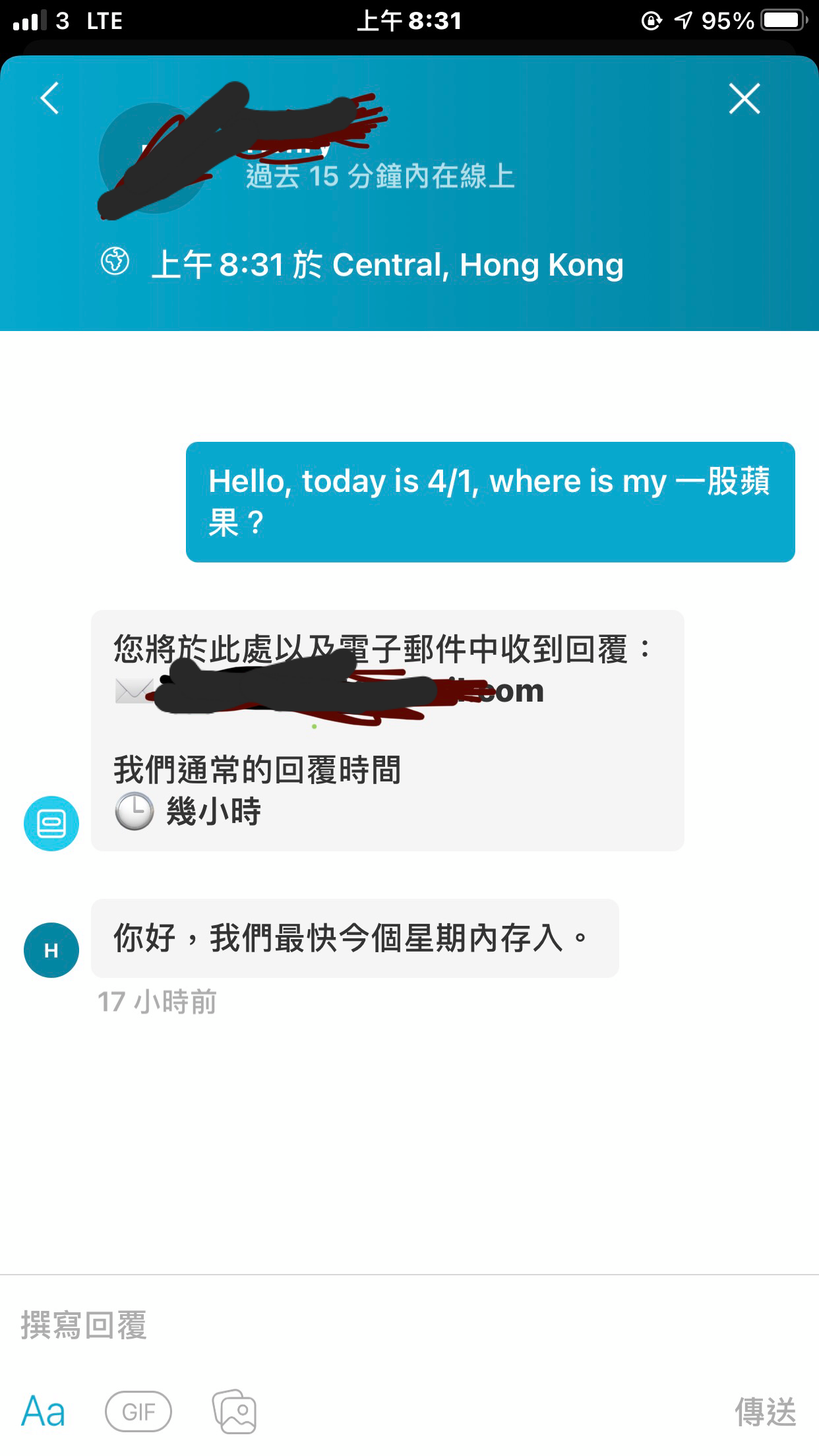This screenshot has height=1456, width=819.
Task: Tap the agent avatar marked H
Action: click(x=51, y=950)
